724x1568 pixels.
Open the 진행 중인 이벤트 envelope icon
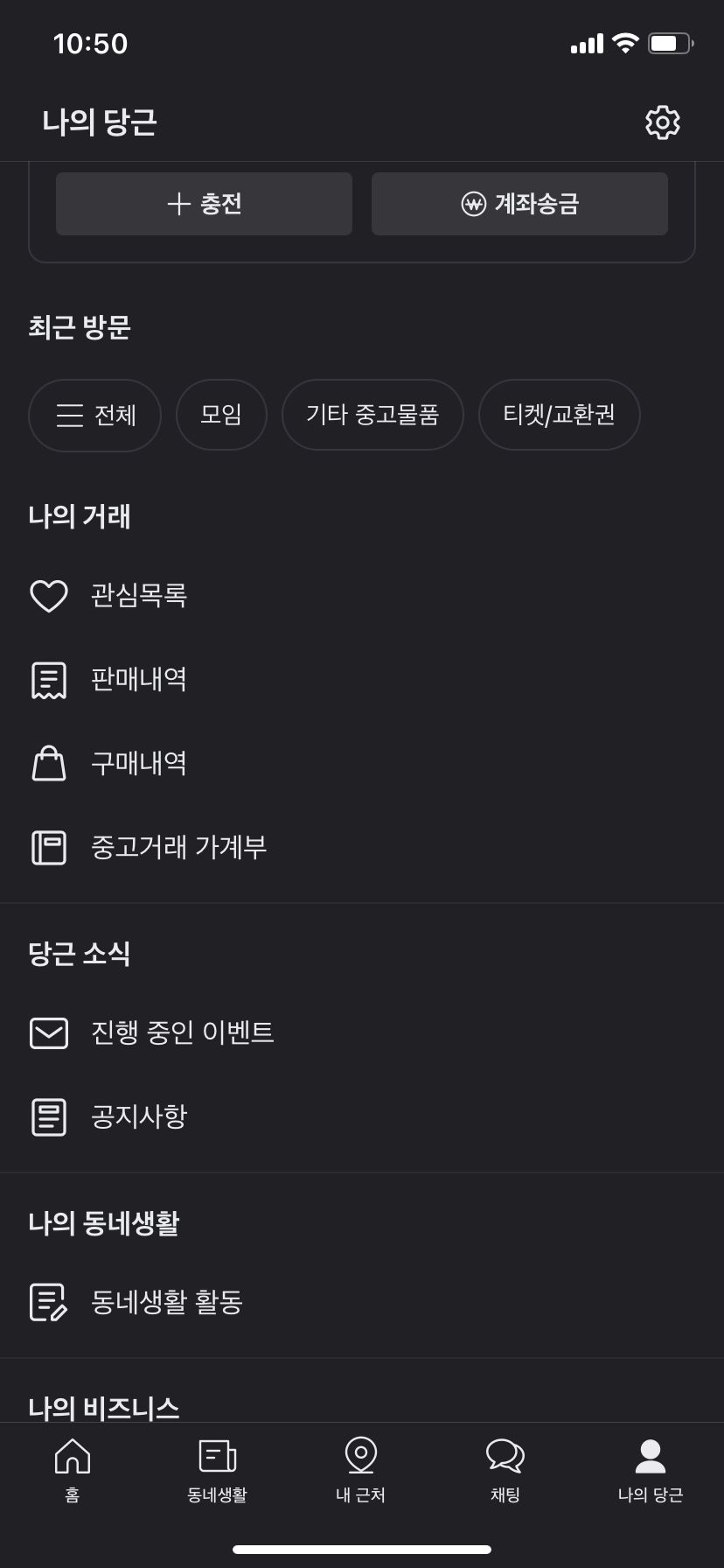click(x=49, y=1032)
